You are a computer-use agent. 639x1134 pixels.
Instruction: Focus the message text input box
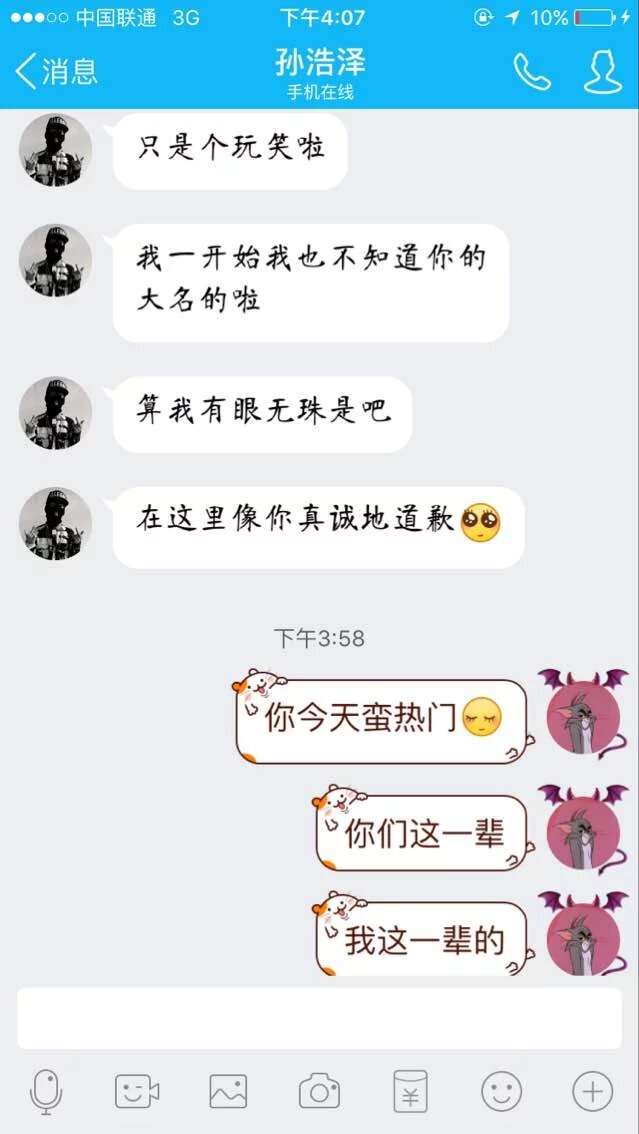point(319,1019)
